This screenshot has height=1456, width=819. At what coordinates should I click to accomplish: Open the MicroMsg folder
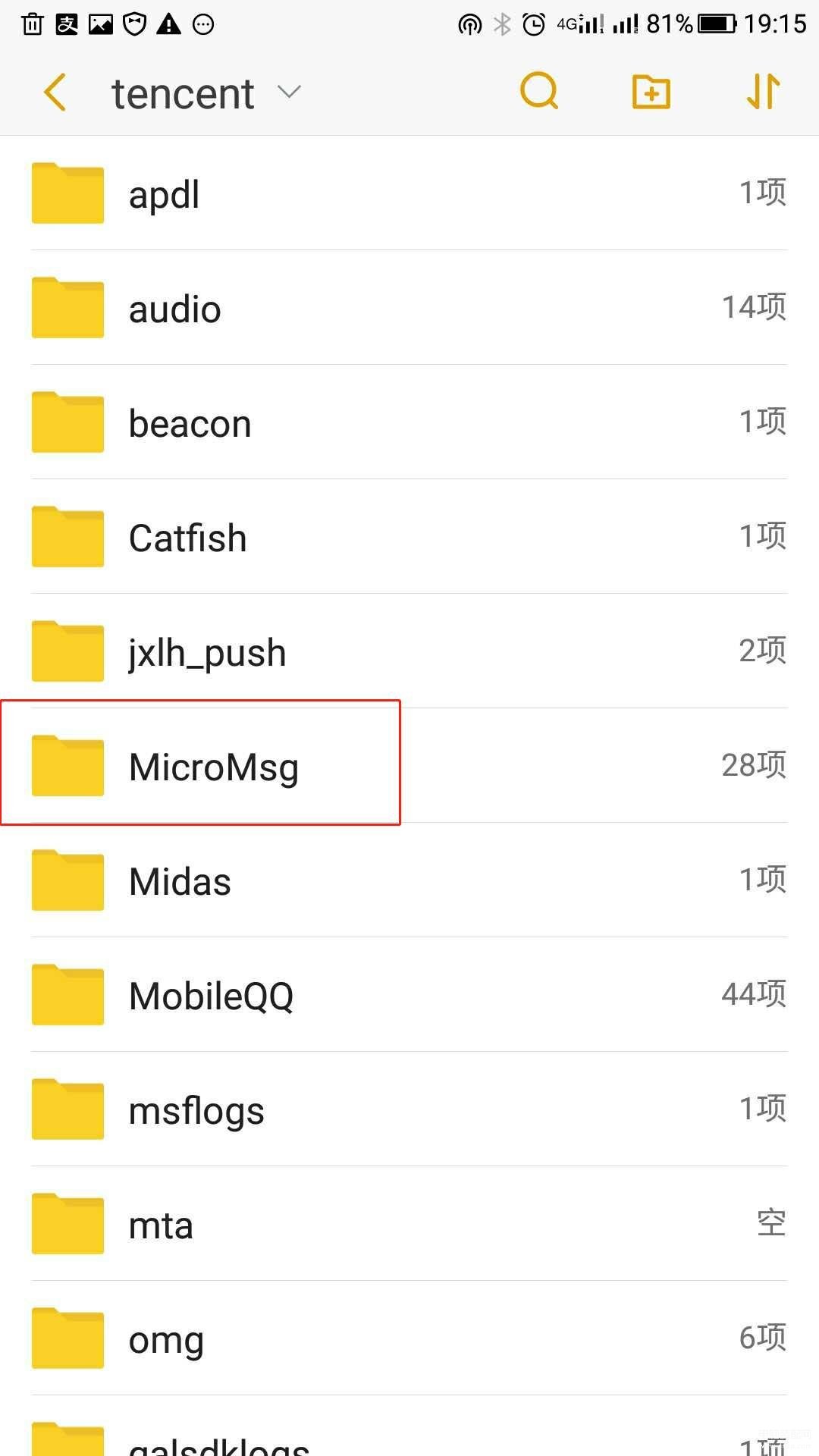(x=409, y=766)
